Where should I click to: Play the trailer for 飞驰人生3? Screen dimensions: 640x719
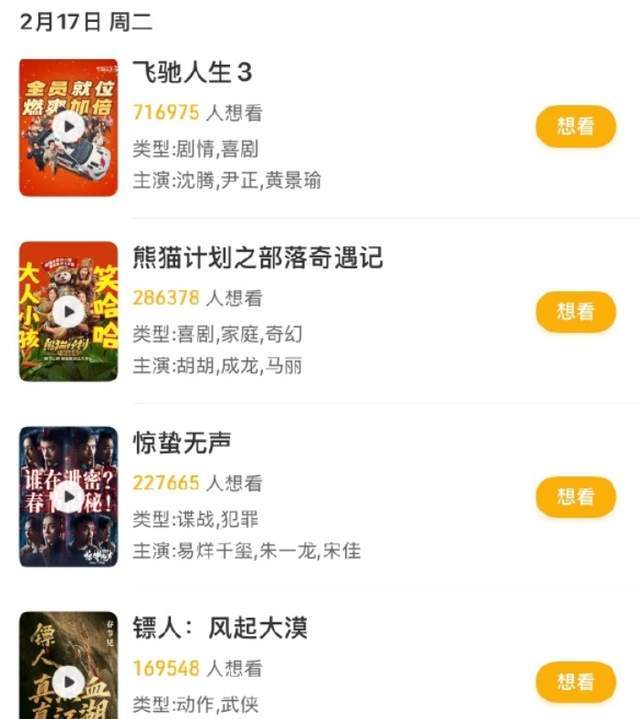69,127
